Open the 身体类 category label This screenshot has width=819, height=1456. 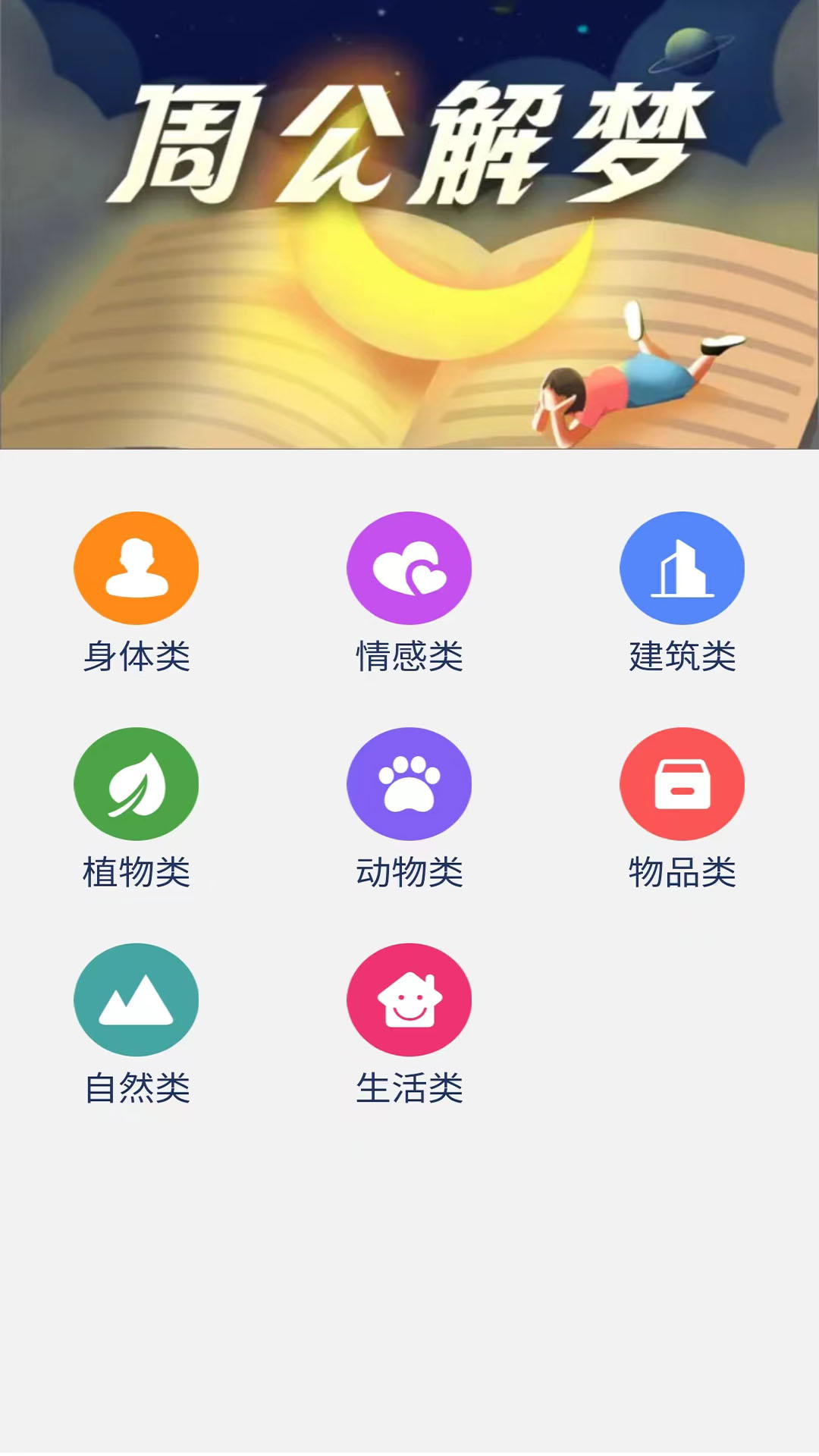137,654
